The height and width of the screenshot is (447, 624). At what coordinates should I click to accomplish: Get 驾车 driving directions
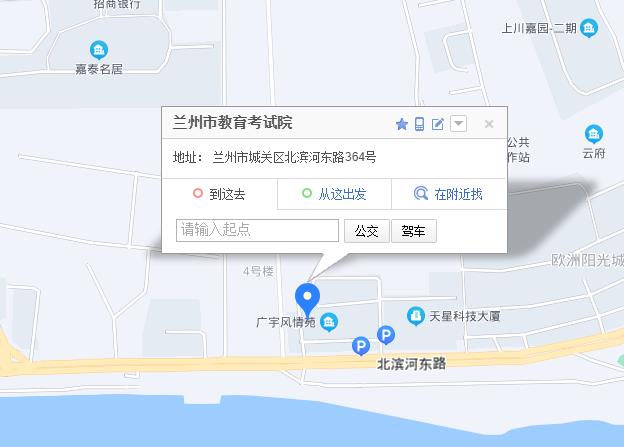pyautogui.click(x=413, y=231)
